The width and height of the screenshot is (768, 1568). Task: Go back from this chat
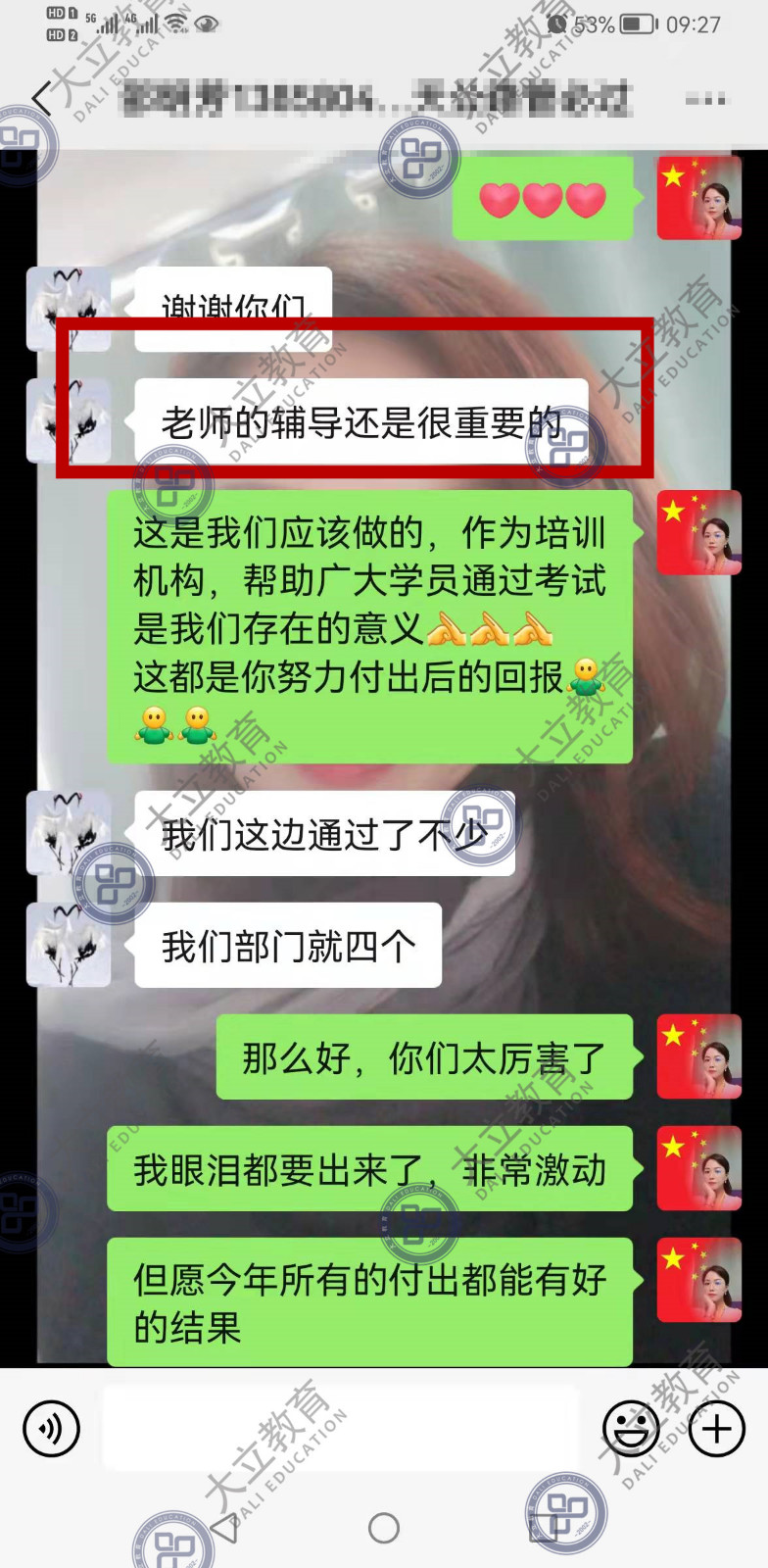pyautogui.click(x=41, y=100)
